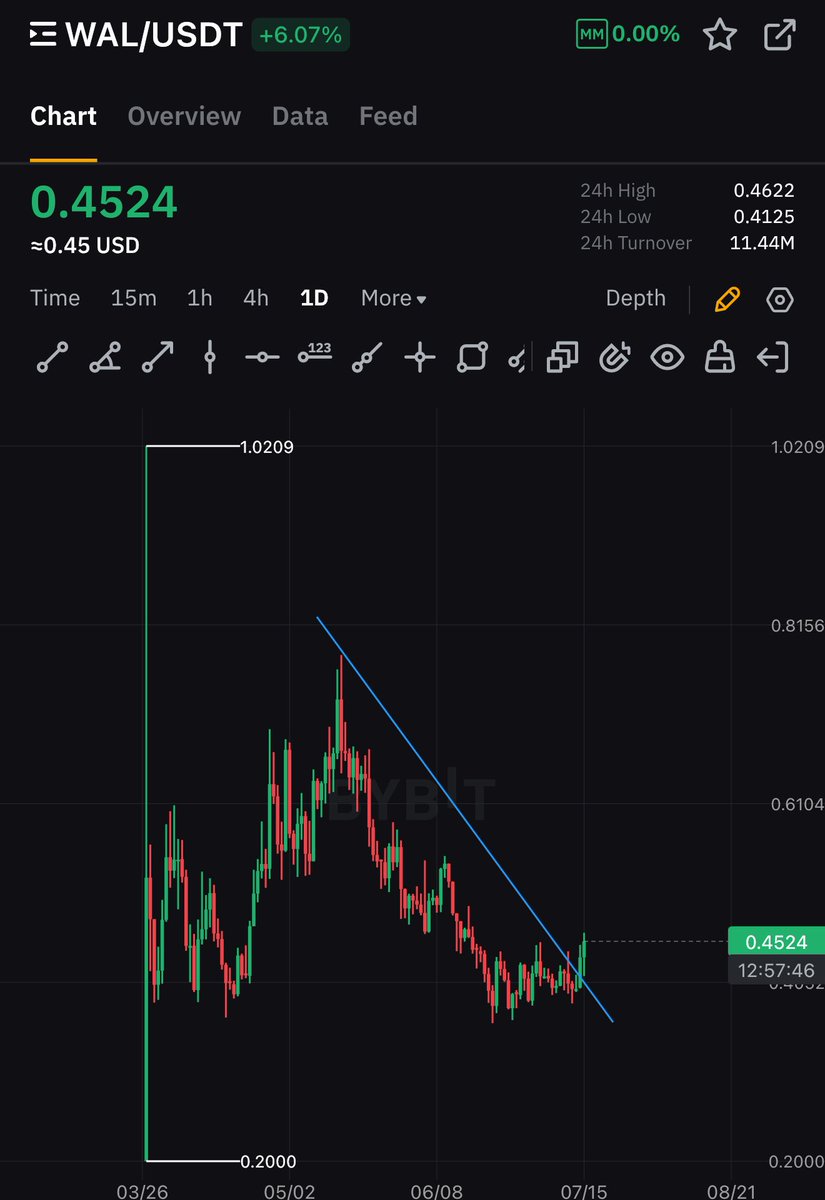Switch to the Data tab
Viewport: 825px width, 1200px height.
[300, 116]
